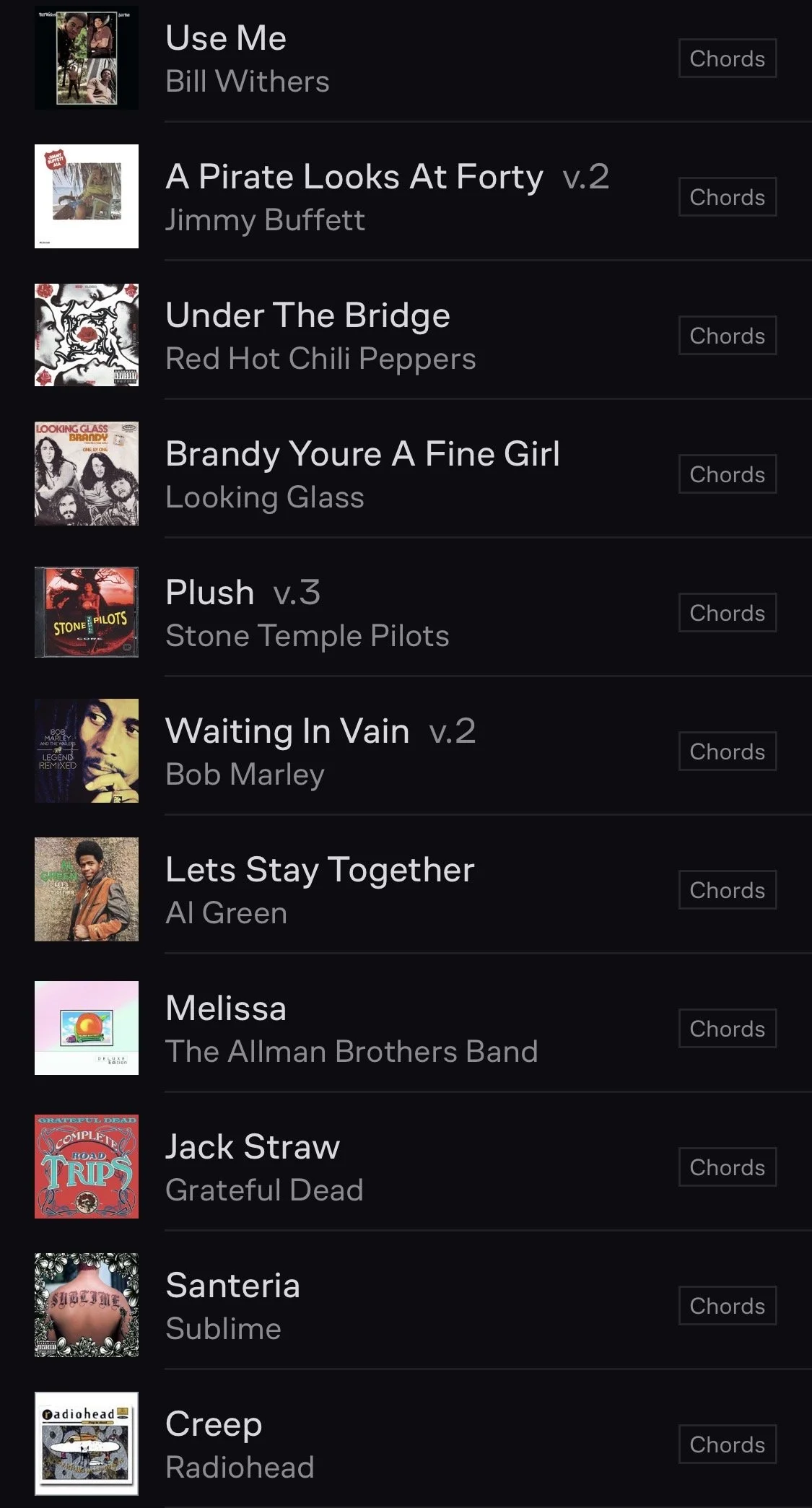Open Use Me by Bill Withers
Screen dimensions: 812x1508
point(226,39)
